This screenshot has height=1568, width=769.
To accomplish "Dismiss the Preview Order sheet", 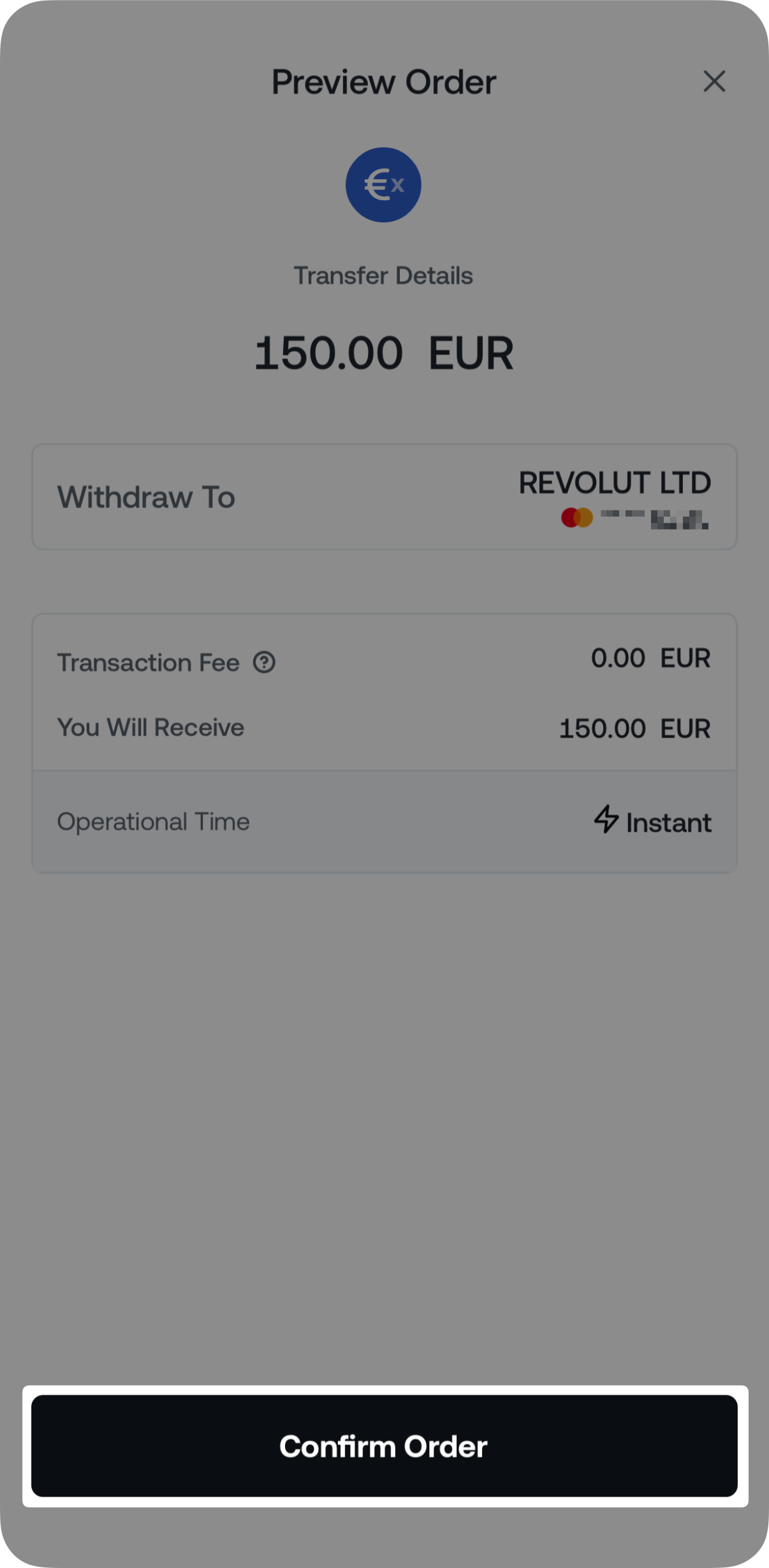I will 714,82.
